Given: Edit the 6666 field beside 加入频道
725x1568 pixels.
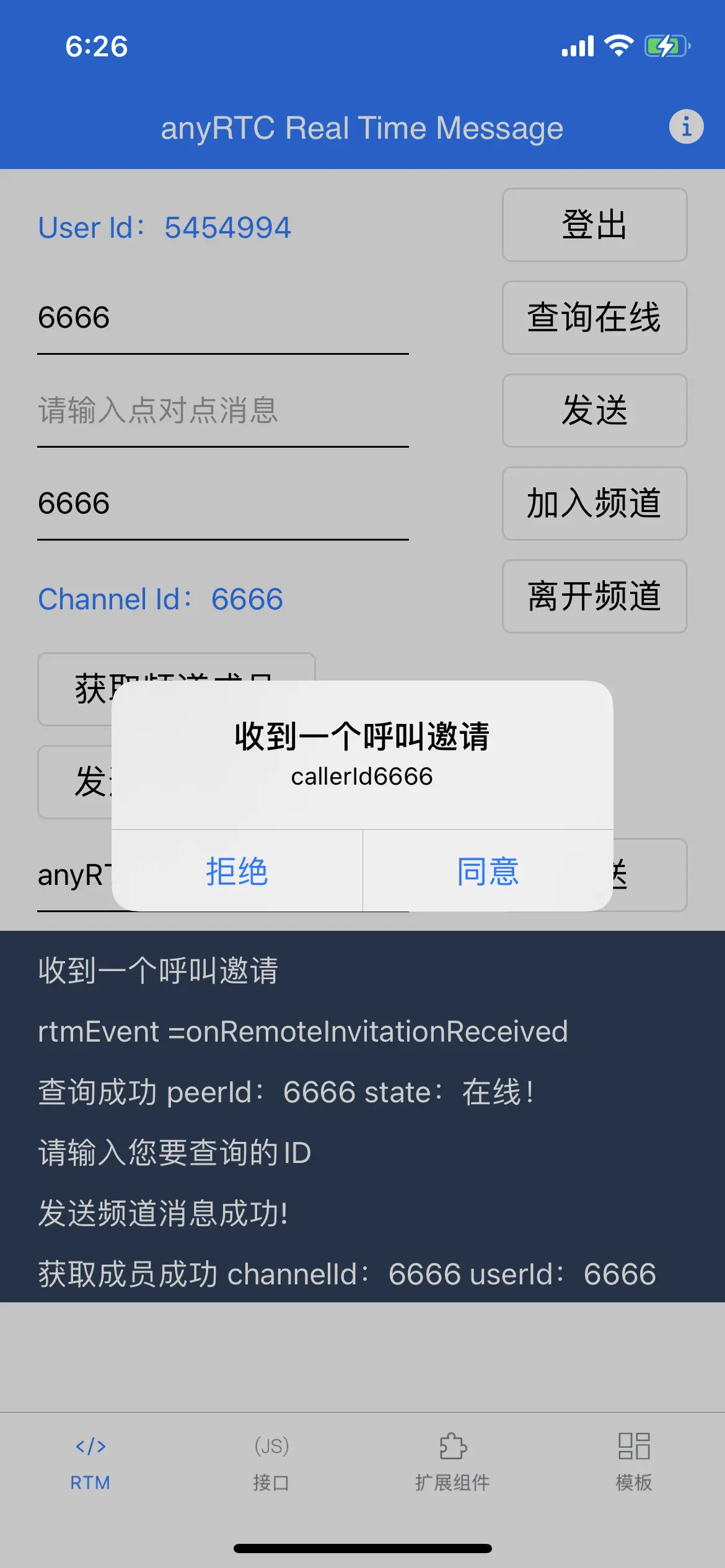Looking at the screenshot, I should [223, 503].
